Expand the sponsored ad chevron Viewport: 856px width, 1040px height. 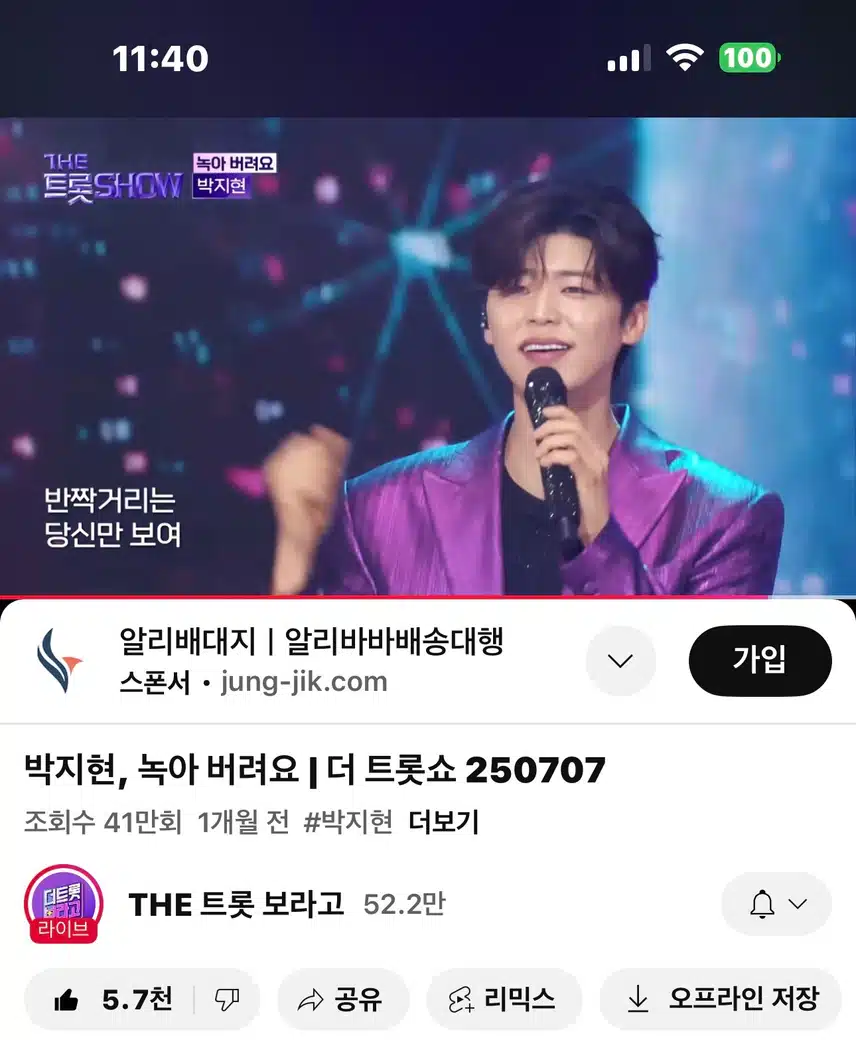pos(621,661)
